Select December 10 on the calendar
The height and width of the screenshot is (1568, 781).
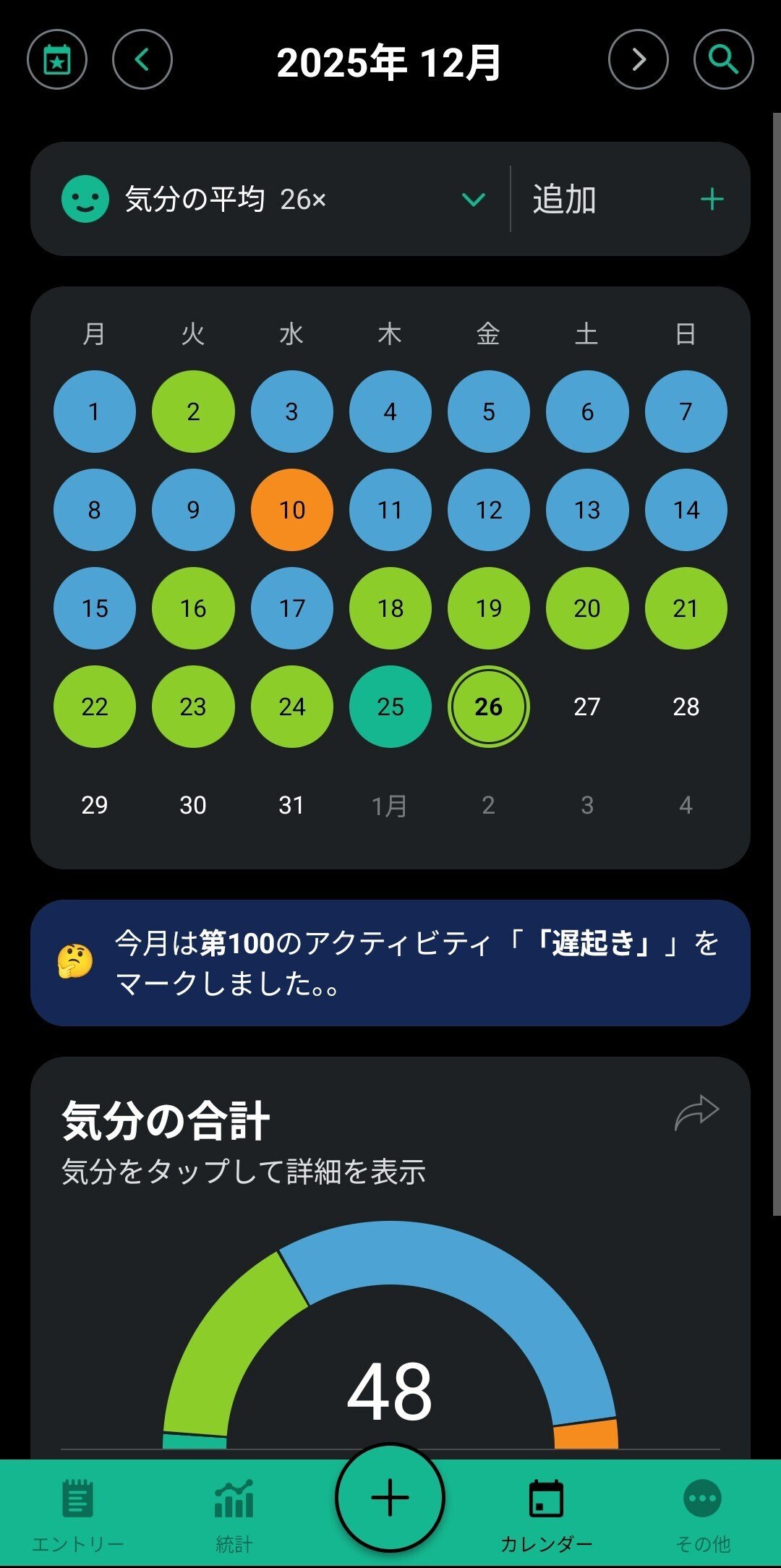pos(291,511)
